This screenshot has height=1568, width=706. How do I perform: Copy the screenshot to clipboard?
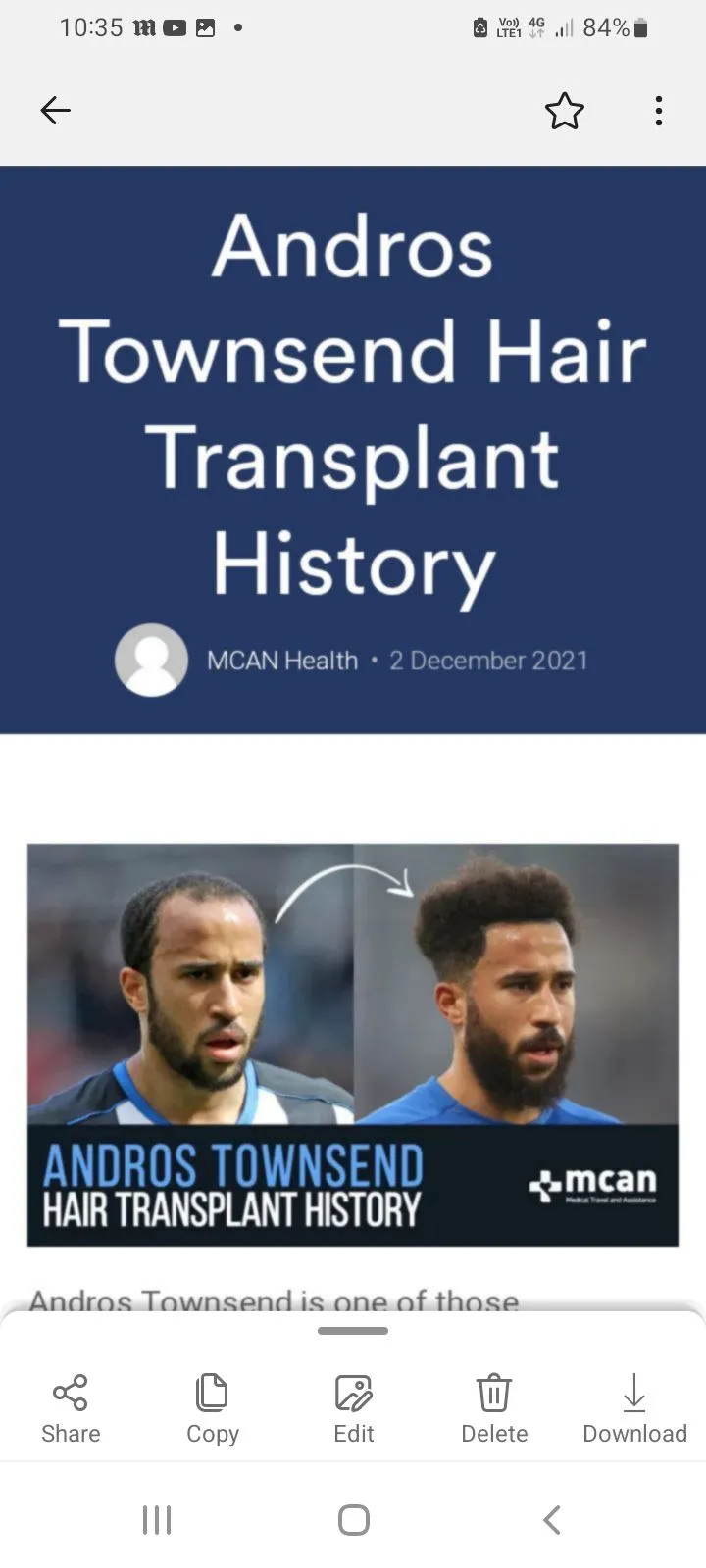coord(213,1409)
